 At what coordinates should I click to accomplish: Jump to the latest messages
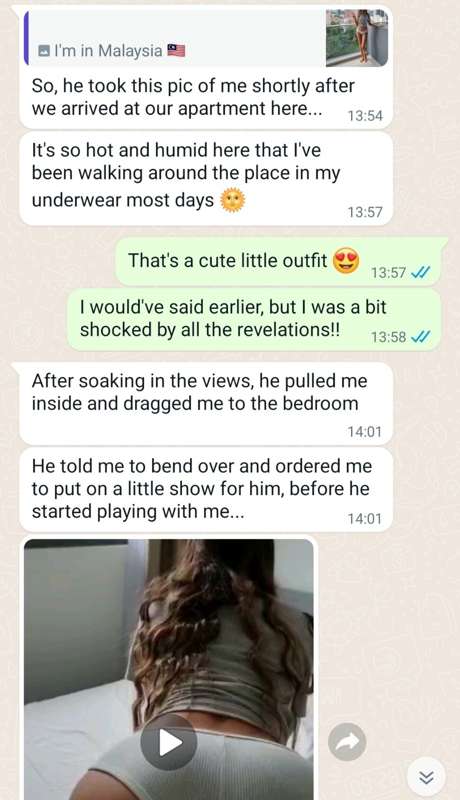click(426, 777)
